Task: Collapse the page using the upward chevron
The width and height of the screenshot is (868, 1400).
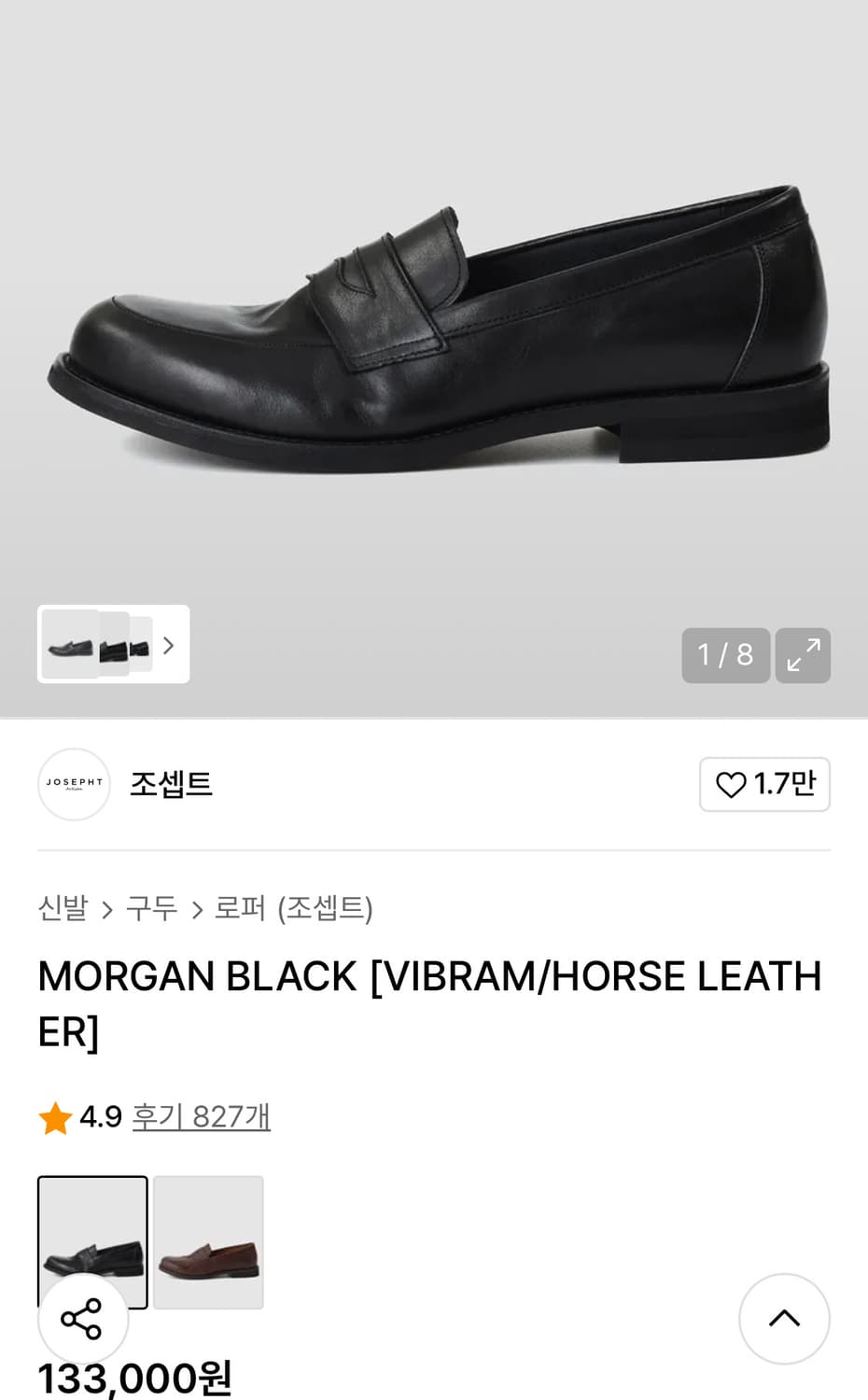Action: tap(783, 1319)
